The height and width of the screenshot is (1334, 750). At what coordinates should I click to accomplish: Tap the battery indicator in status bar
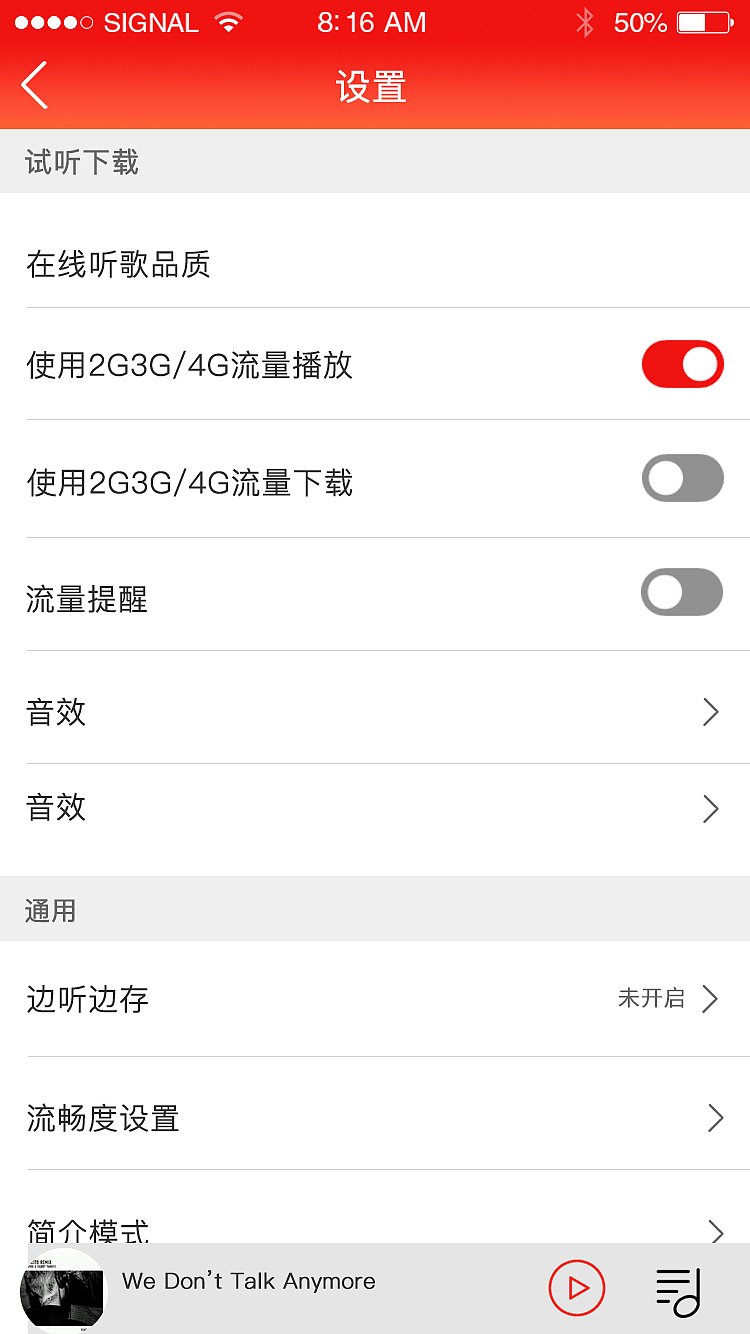(702, 22)
